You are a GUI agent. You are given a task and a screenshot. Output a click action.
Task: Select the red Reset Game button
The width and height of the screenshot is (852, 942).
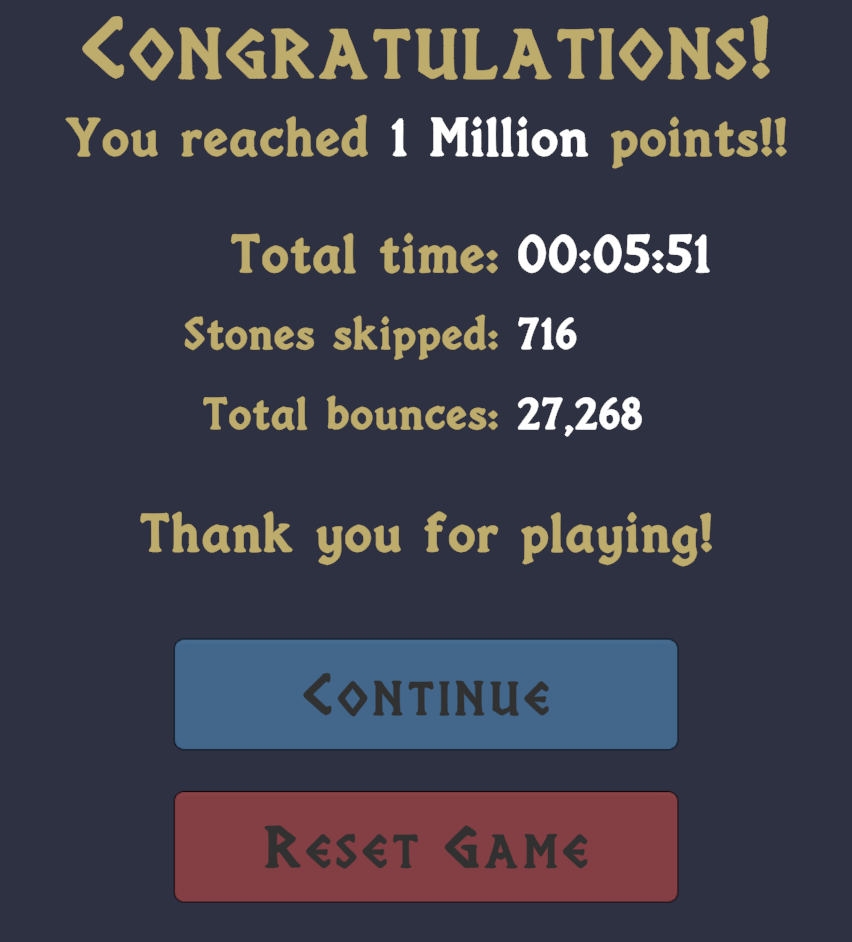(x=426, y=847)
